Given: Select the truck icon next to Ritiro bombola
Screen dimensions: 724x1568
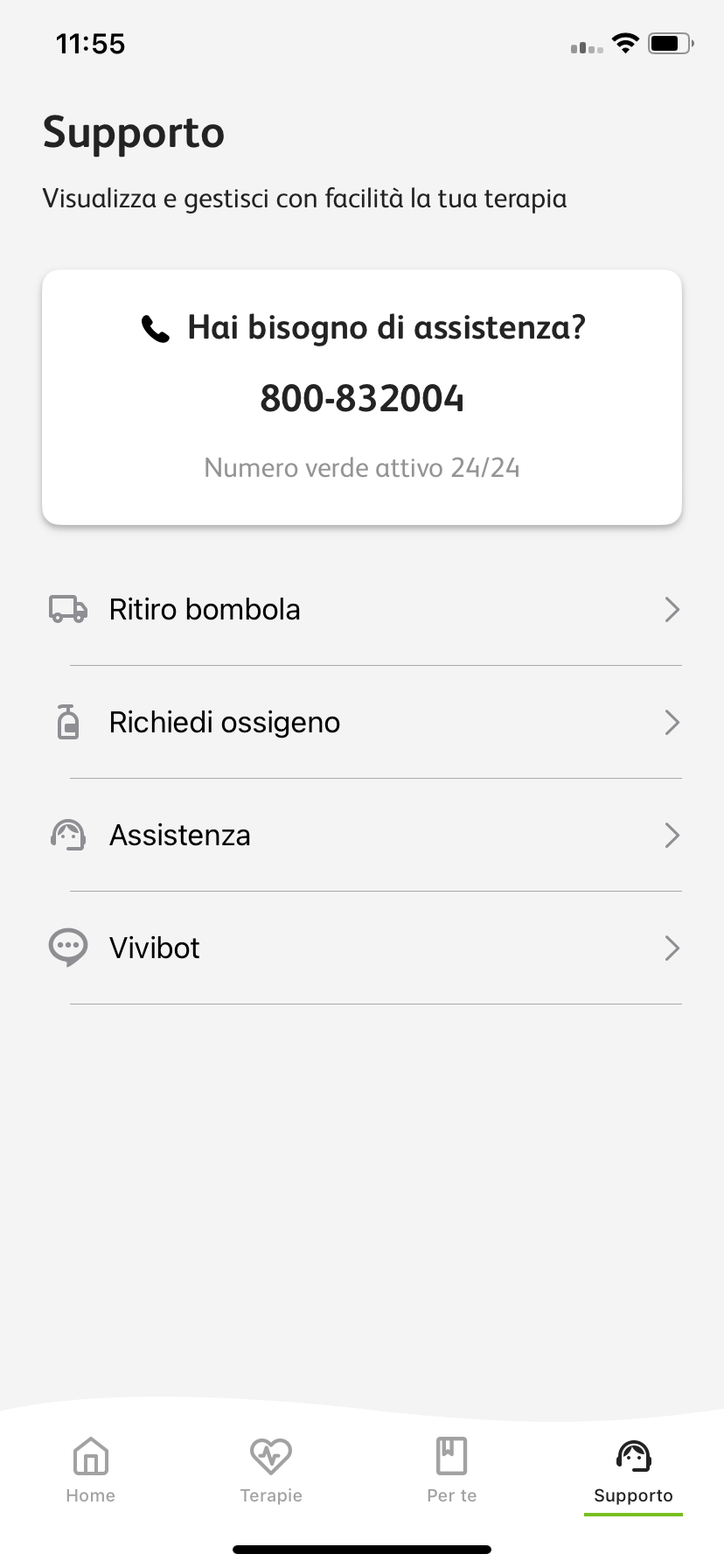Looking at the screenshot, I should click(x=67, y=609).
